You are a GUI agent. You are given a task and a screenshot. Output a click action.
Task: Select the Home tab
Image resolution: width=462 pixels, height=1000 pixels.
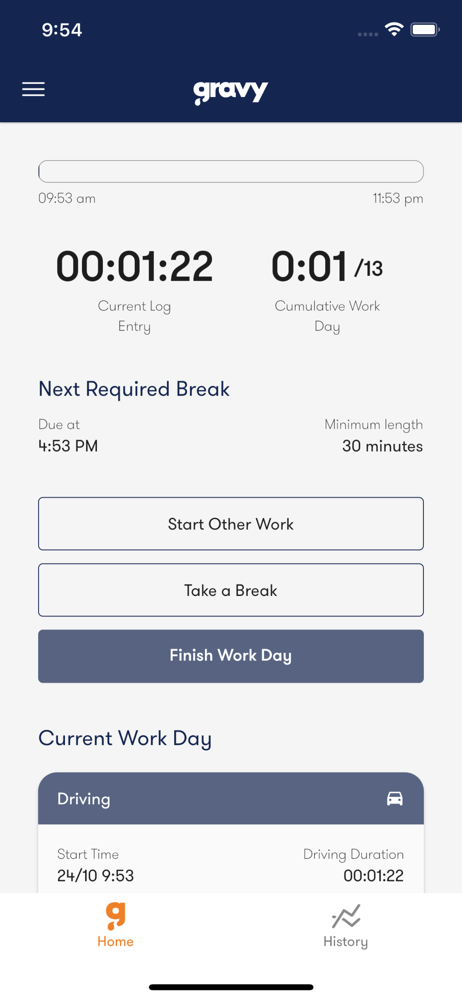click(116, 925)
